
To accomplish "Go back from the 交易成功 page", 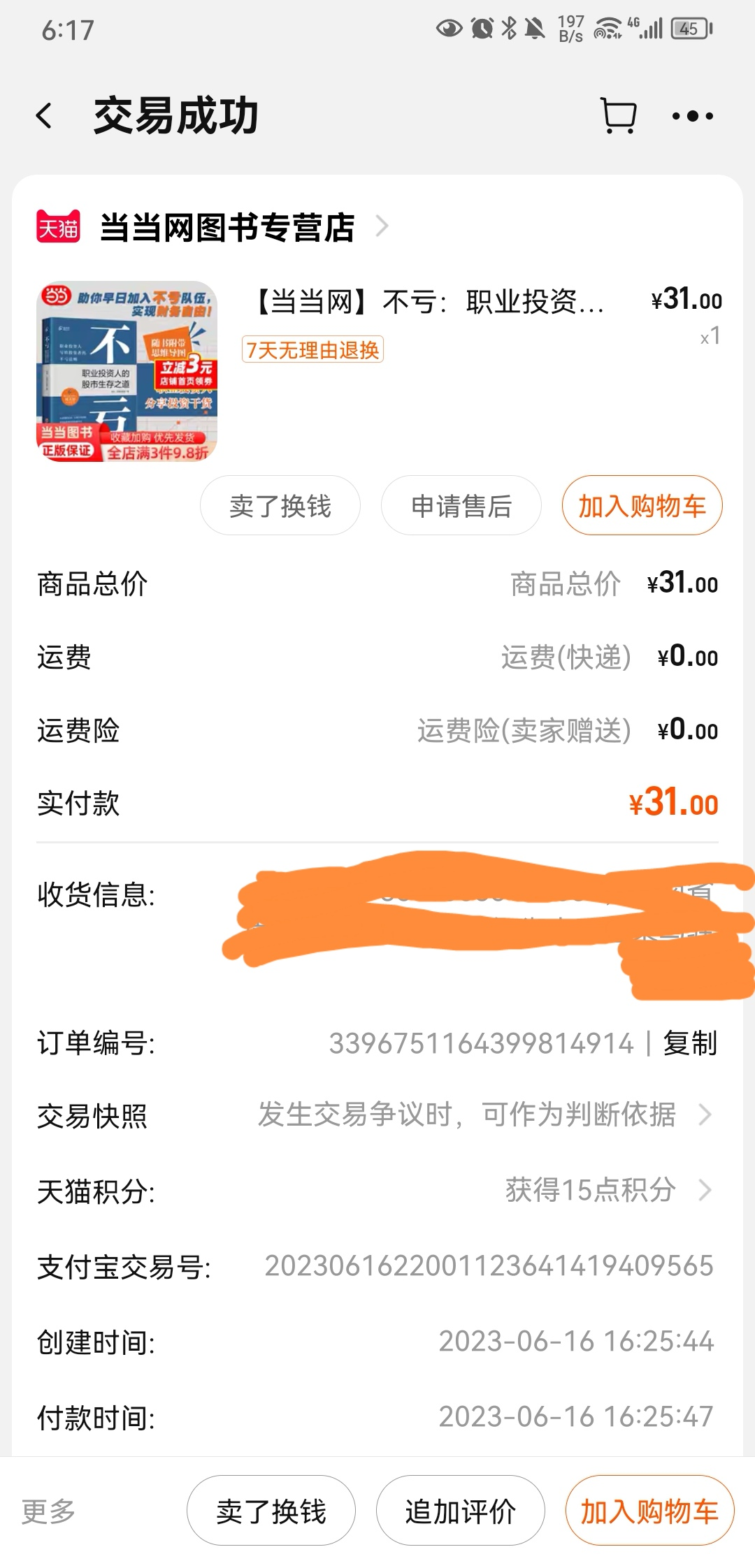I will tap(45, 116).
